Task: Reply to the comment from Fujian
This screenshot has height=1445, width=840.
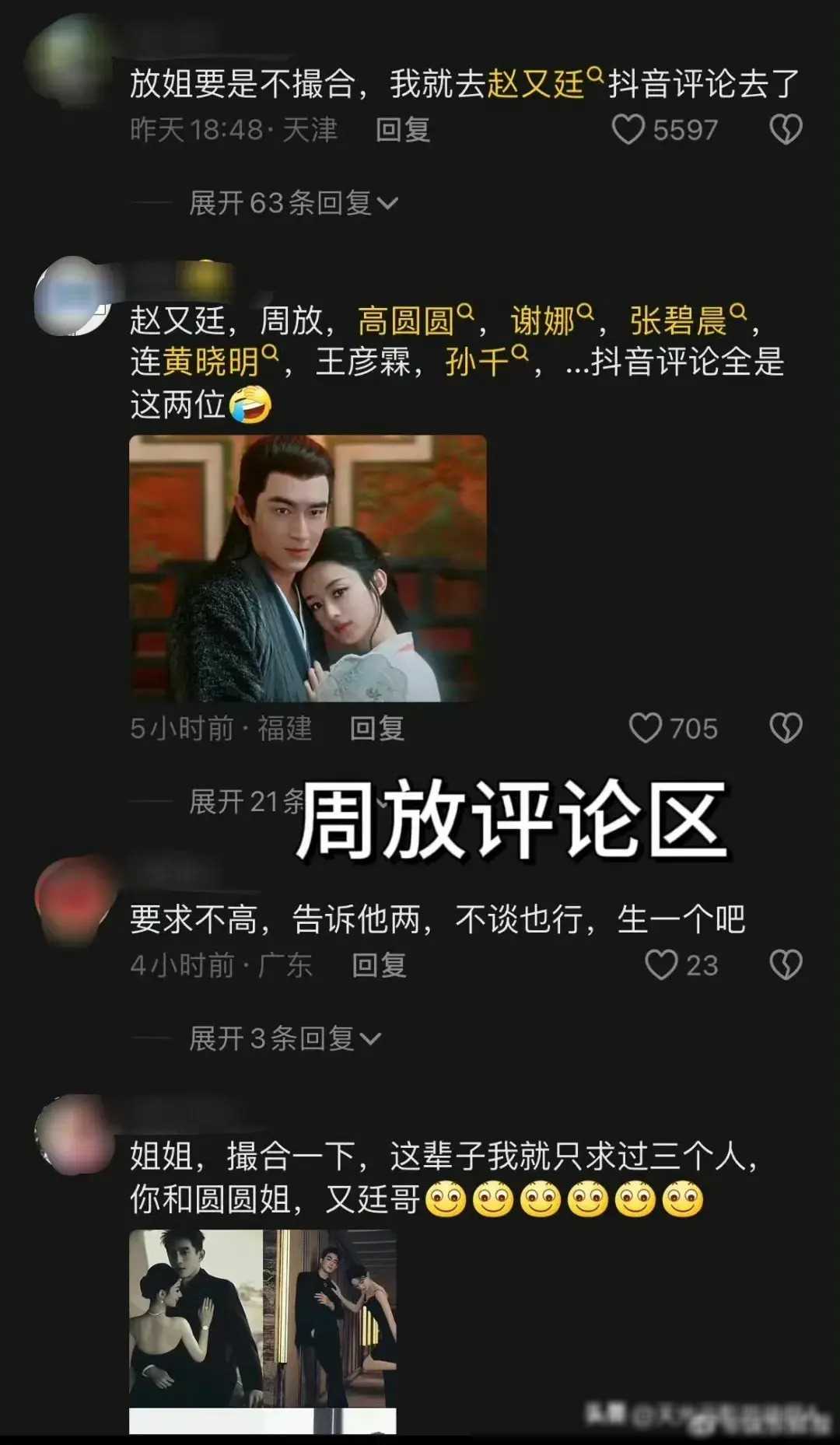Action: coord(377,729)
